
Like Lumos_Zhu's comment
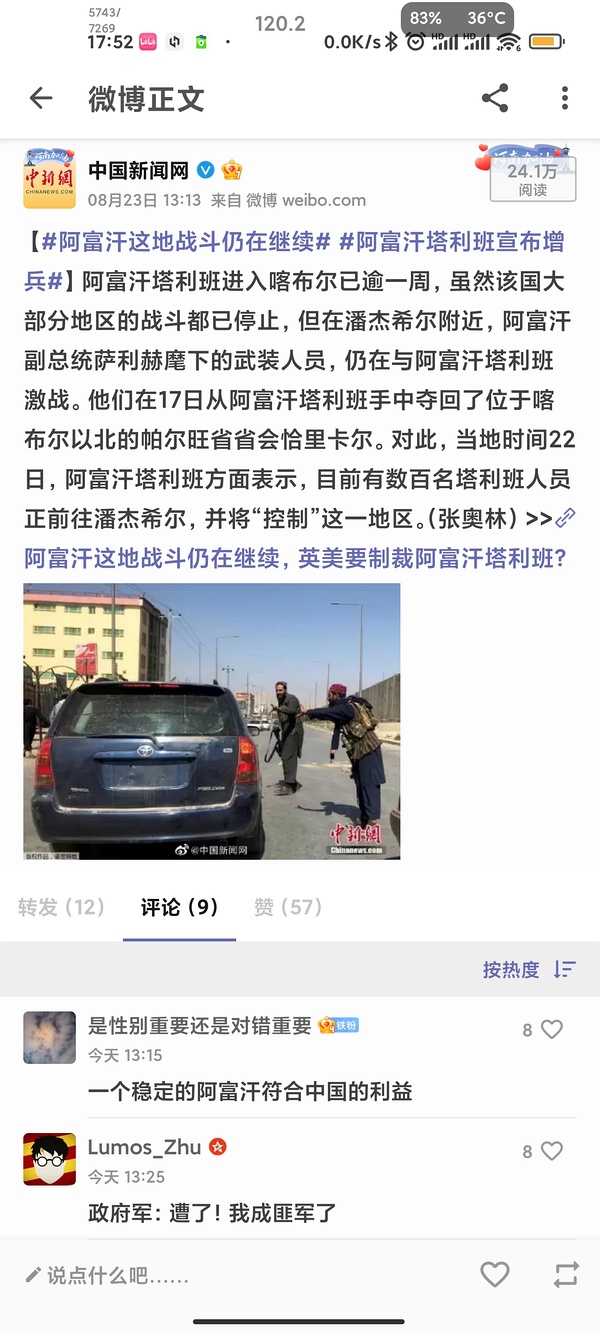click(x=551, y=1151)
